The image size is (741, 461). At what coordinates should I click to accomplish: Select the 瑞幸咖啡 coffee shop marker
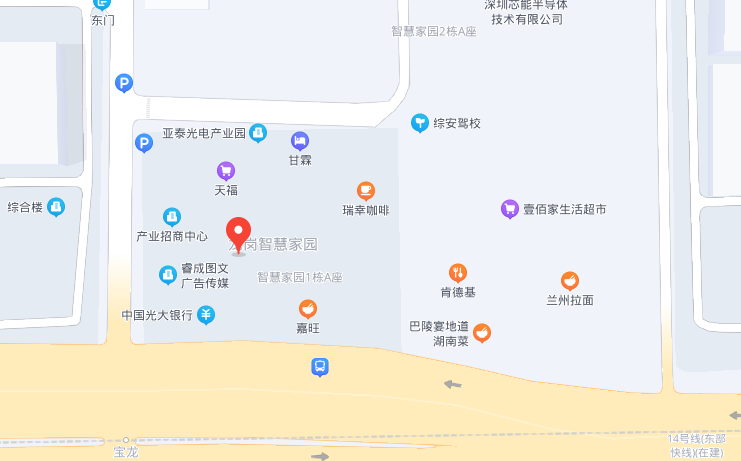pyautogui.click(x=366, y=190)
